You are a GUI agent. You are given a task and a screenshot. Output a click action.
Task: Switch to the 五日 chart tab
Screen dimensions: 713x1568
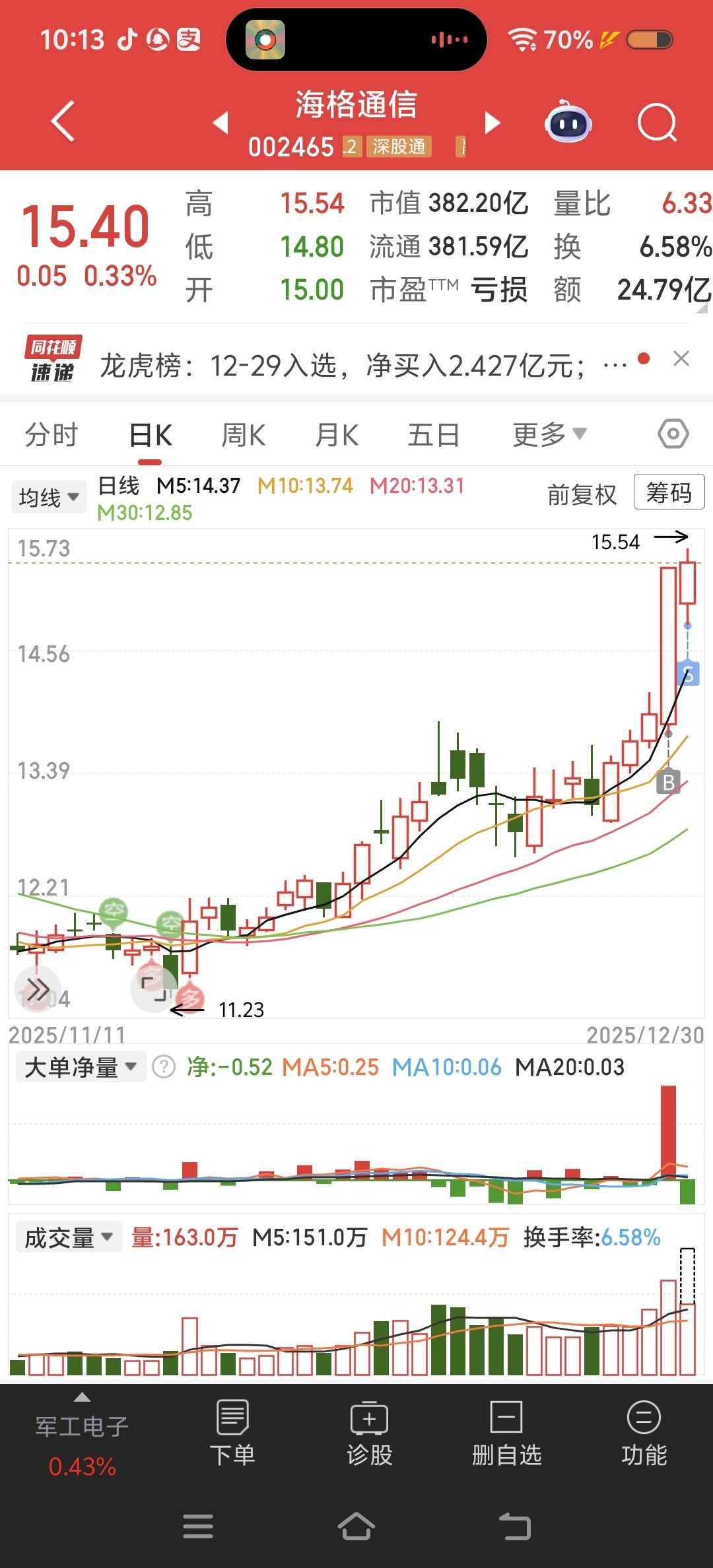[433, 435]
